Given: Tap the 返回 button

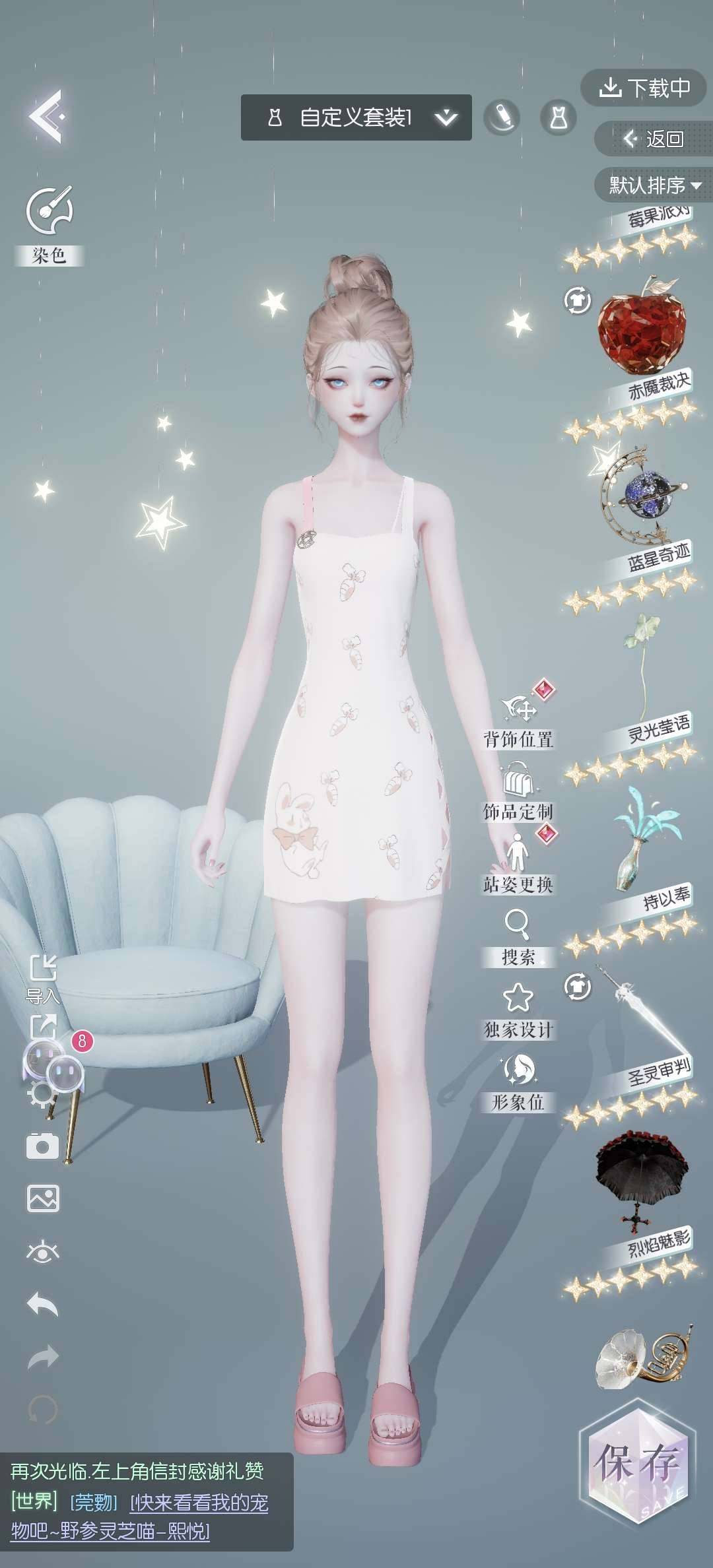Looking at the screenshot, I should (654, 139).
